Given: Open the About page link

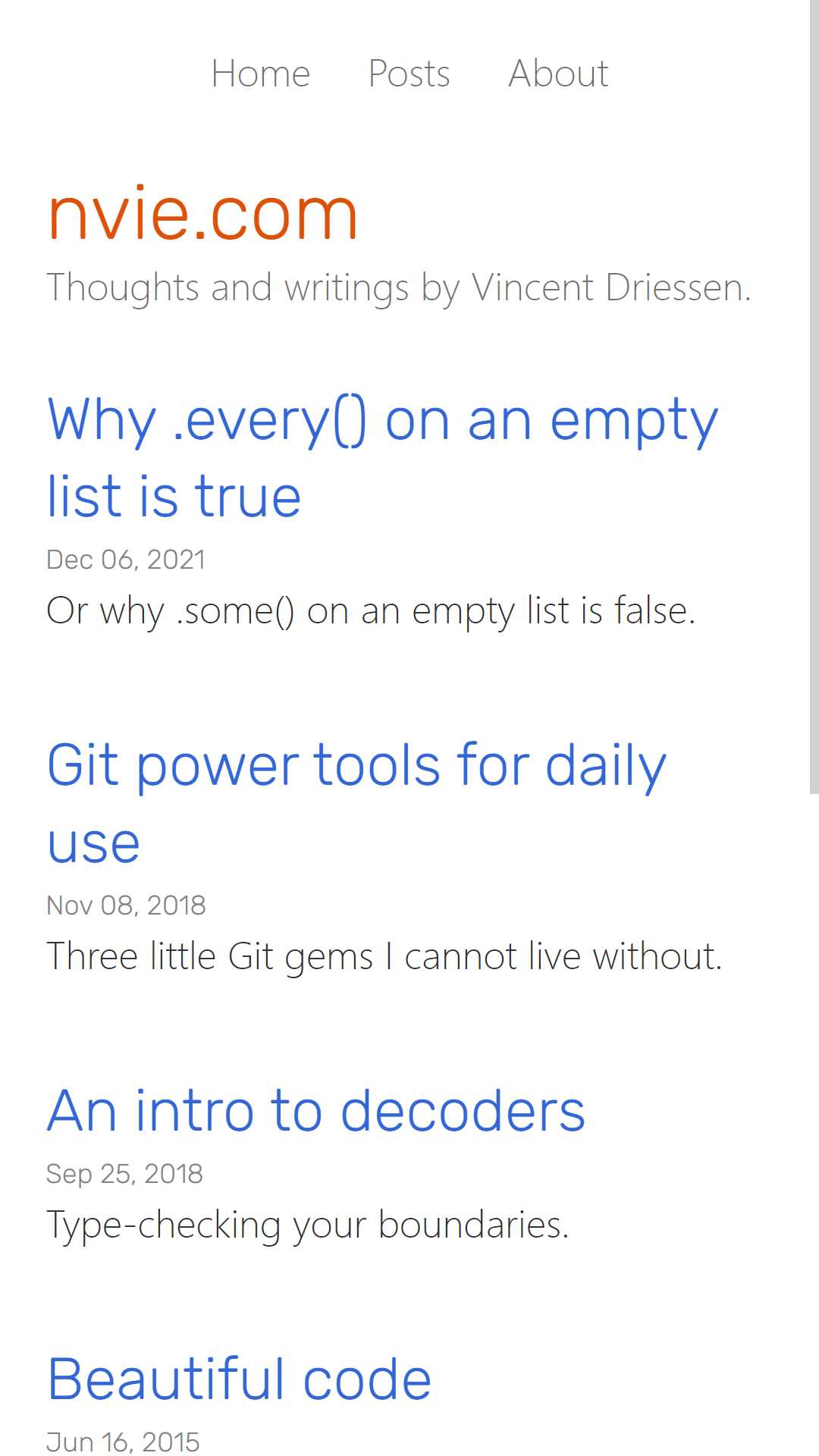Looking at the screenshot, I should [558, 74].
